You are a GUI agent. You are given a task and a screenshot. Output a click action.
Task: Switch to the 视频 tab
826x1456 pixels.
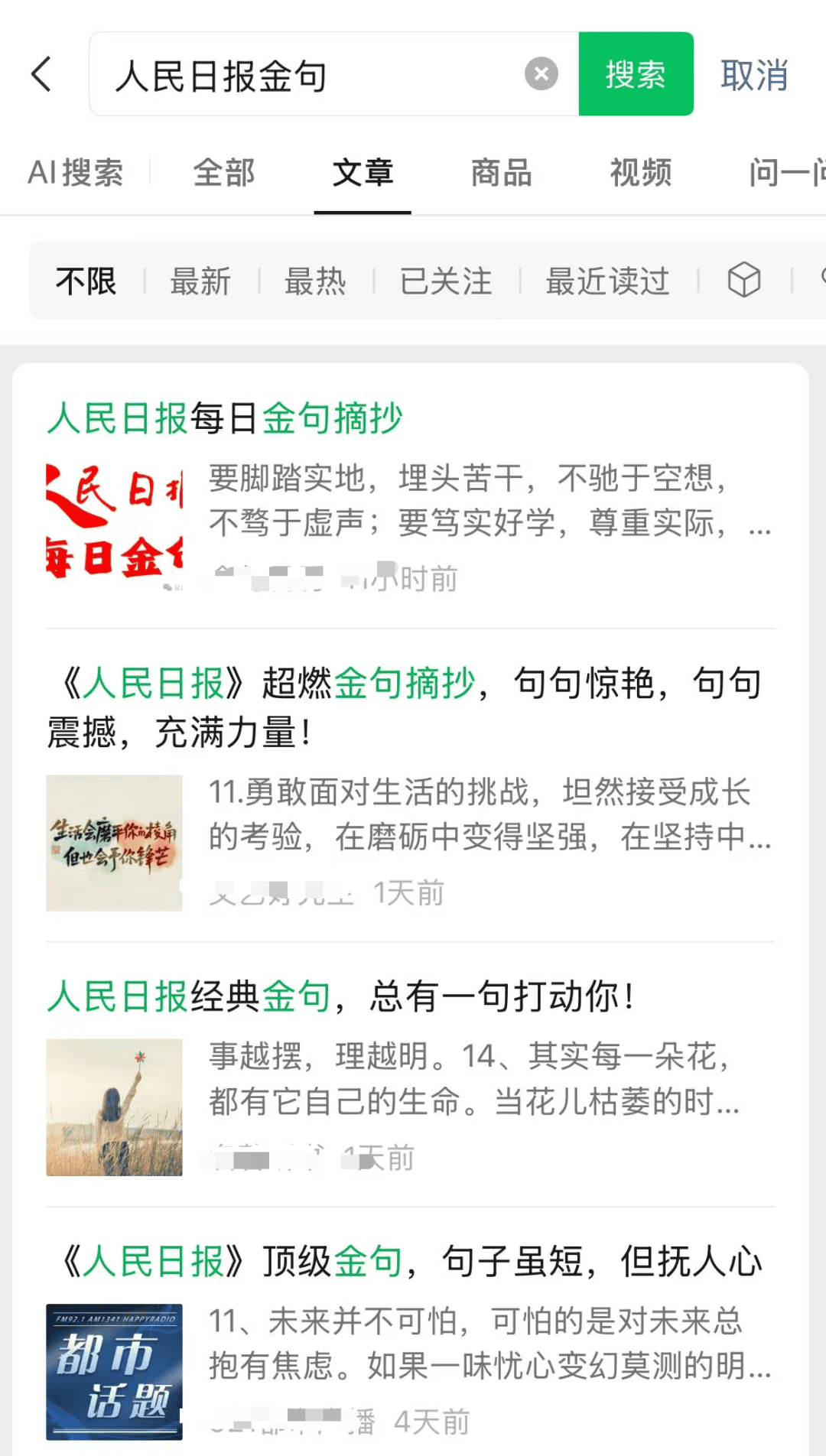[x=640, y=173]
